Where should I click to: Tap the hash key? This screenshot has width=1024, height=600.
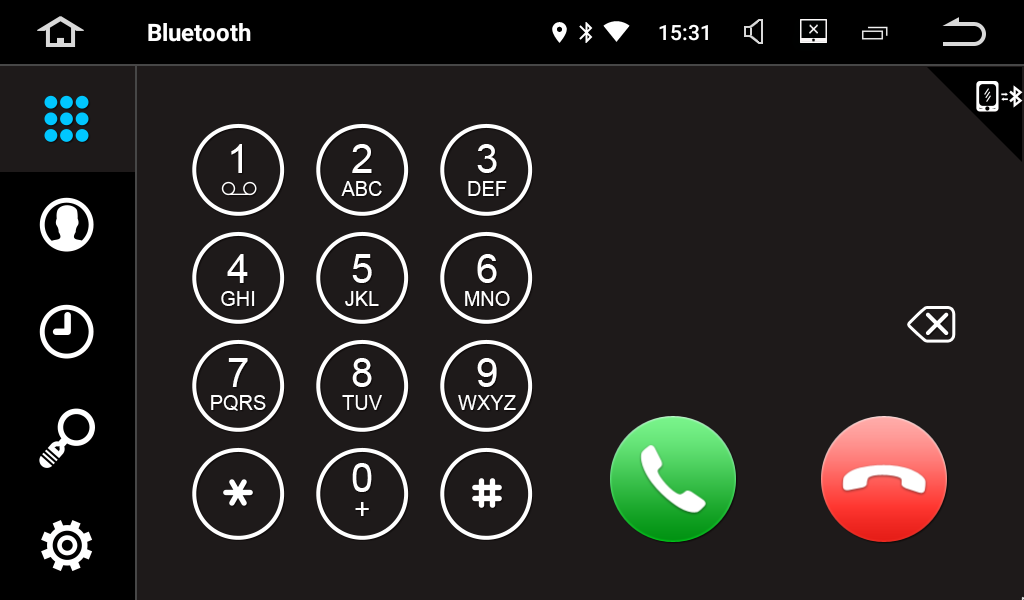point(486,494)
